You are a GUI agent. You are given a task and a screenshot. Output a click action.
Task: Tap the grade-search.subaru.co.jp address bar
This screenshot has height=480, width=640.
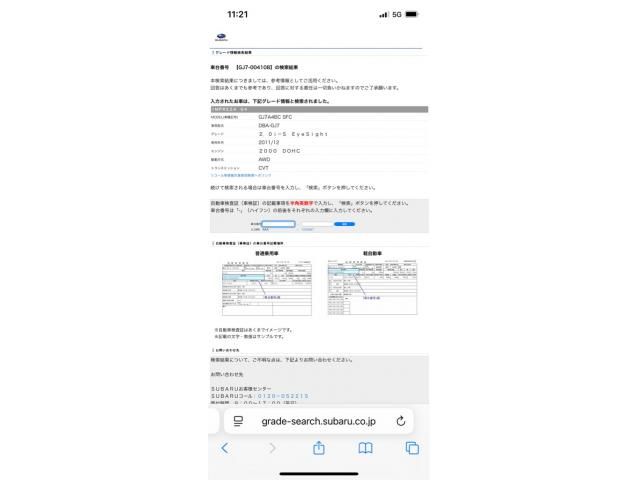pos(318,421)
